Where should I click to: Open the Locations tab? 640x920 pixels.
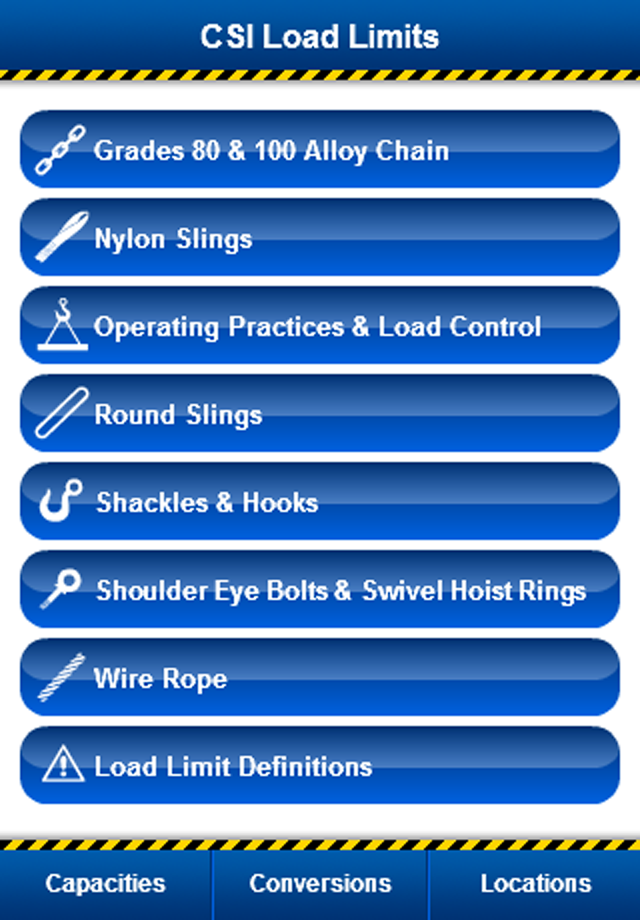(535, 884)
